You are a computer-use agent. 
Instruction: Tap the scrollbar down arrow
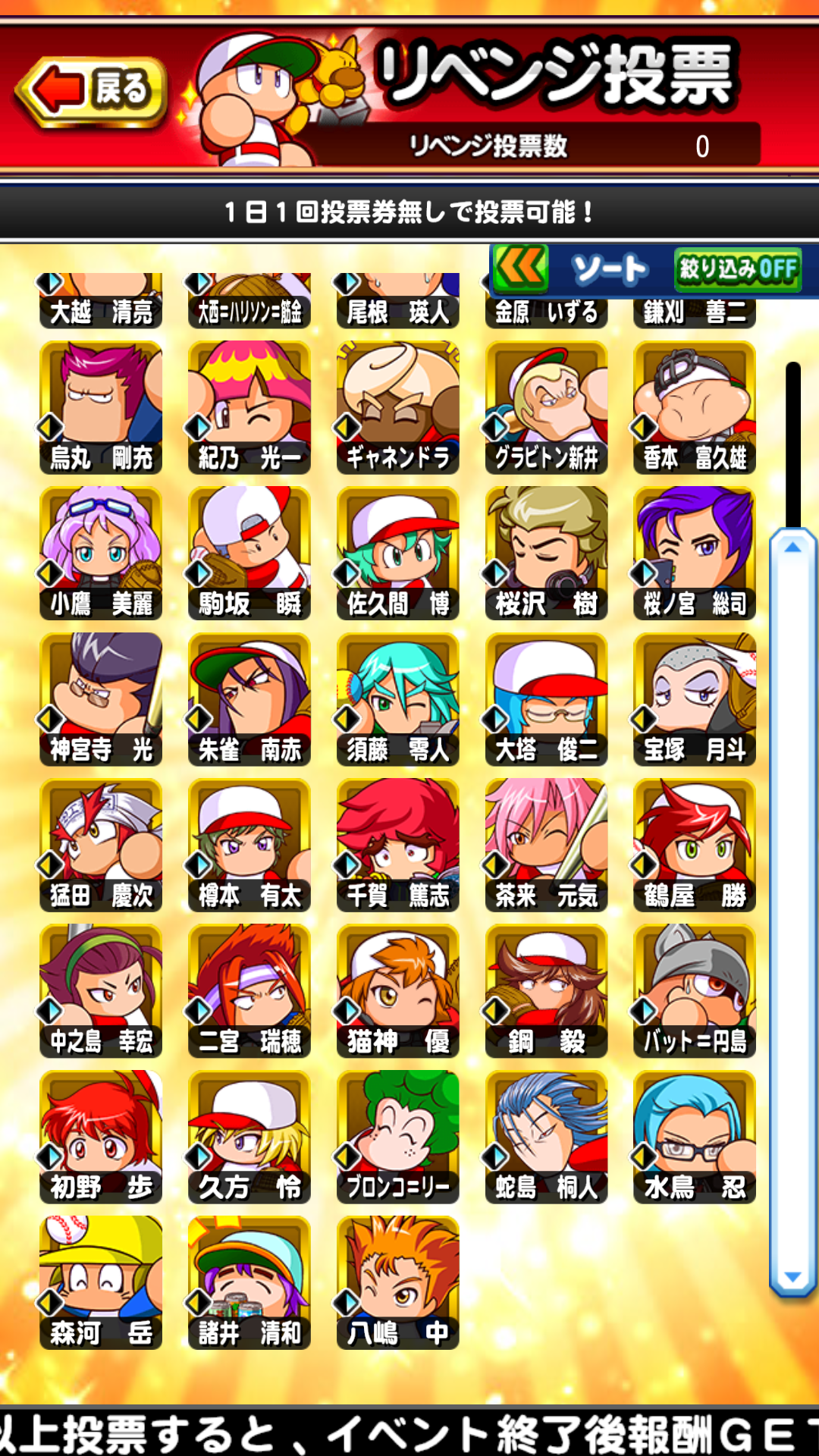(x=792, y=1277)
